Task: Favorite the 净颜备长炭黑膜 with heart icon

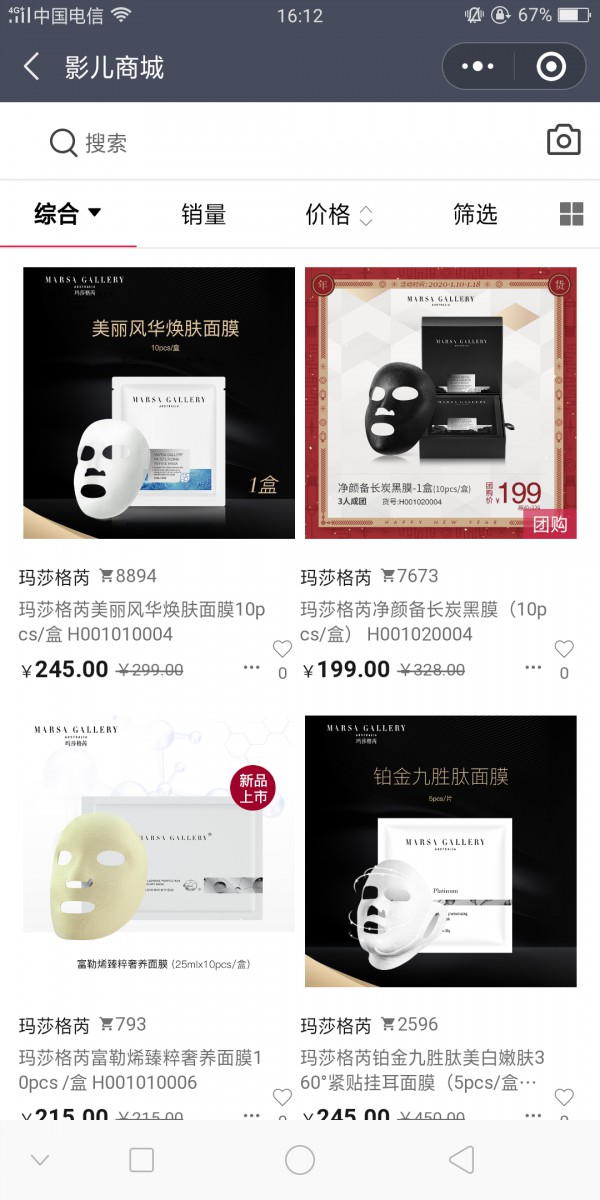Action: tap(564, 649)
